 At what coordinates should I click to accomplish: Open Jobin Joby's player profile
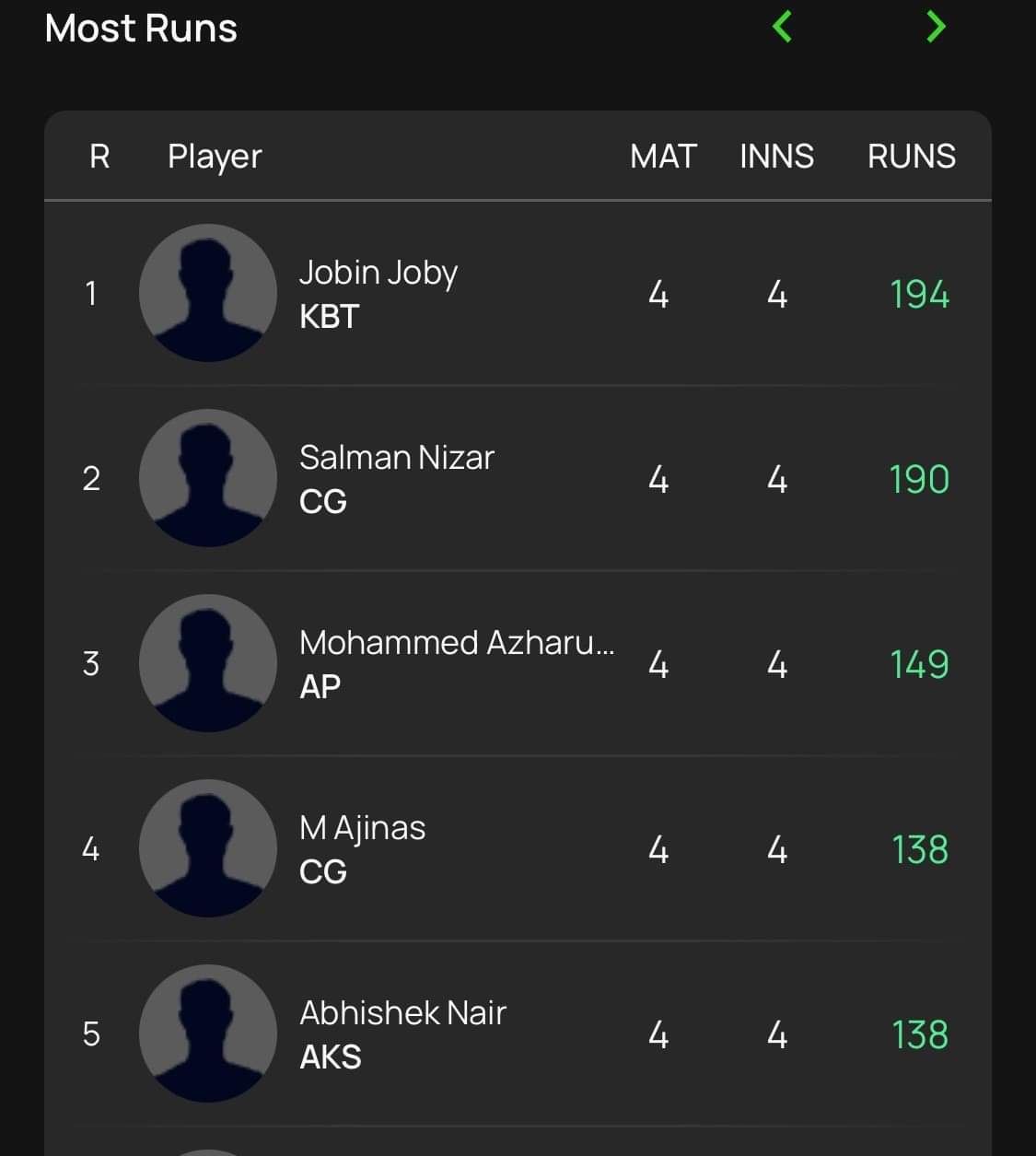(378, 274)
